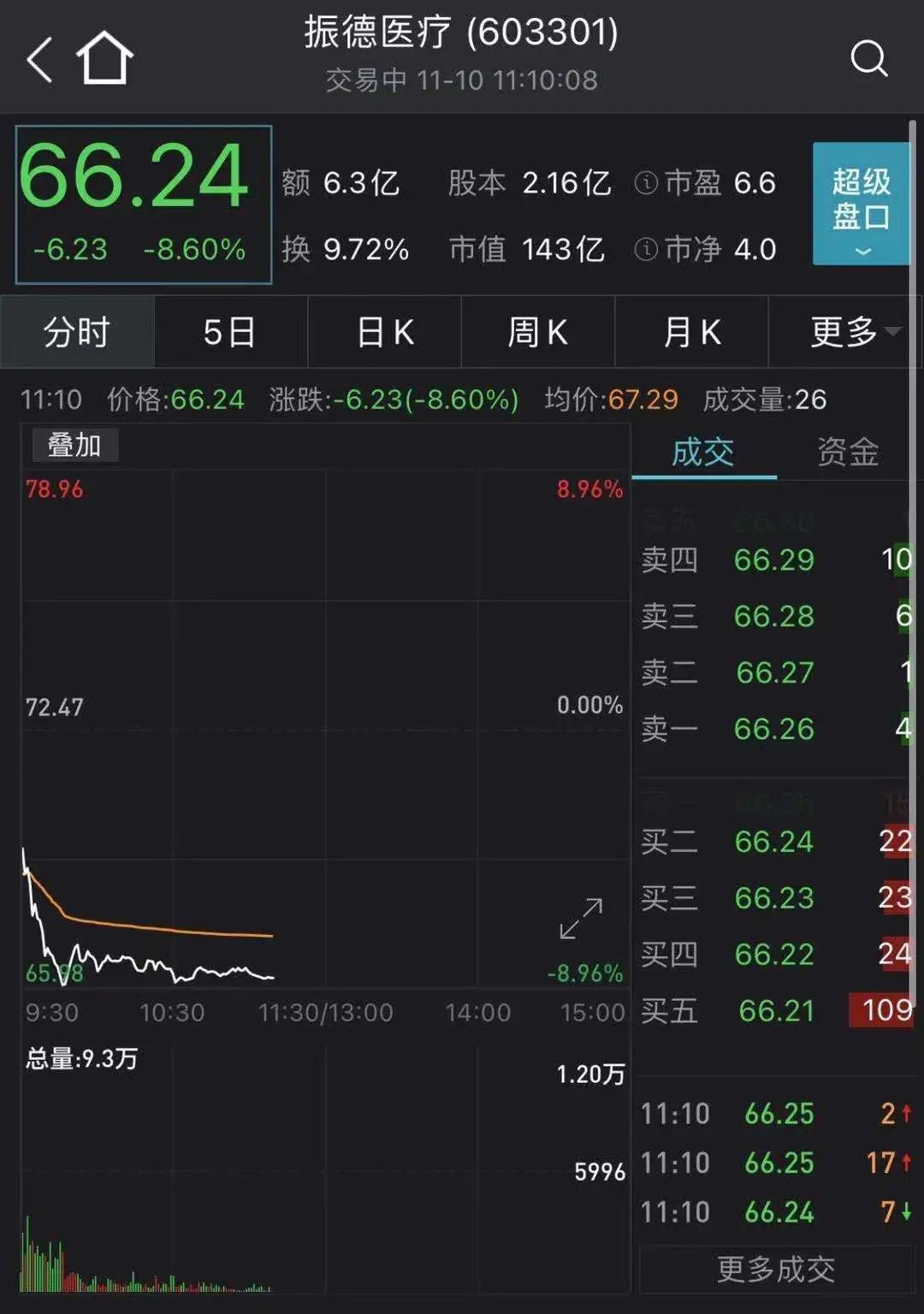924x1314 pixels.
Task: Select the 周K chart tab
Action: 537,332
